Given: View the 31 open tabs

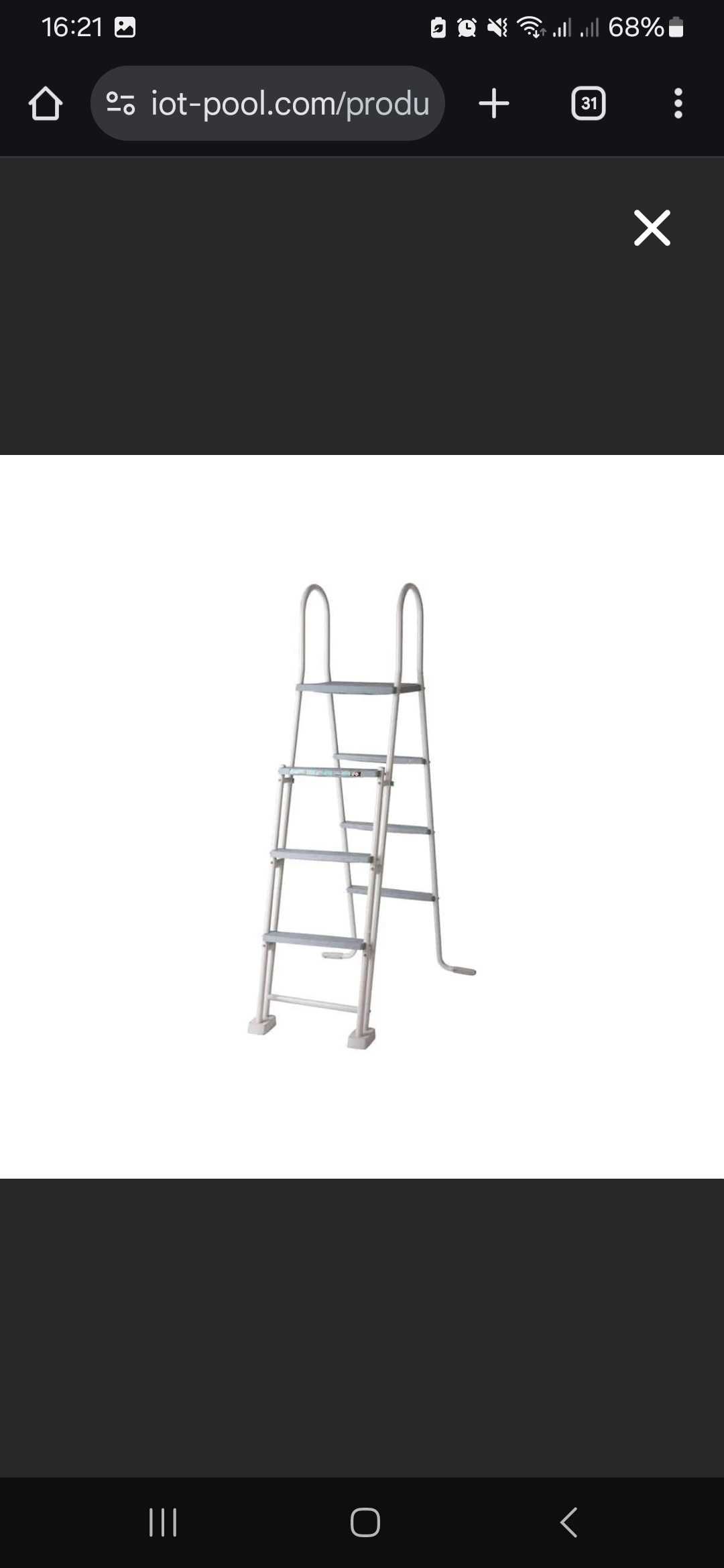Looking at the screenshot, I should pos(589,104).
